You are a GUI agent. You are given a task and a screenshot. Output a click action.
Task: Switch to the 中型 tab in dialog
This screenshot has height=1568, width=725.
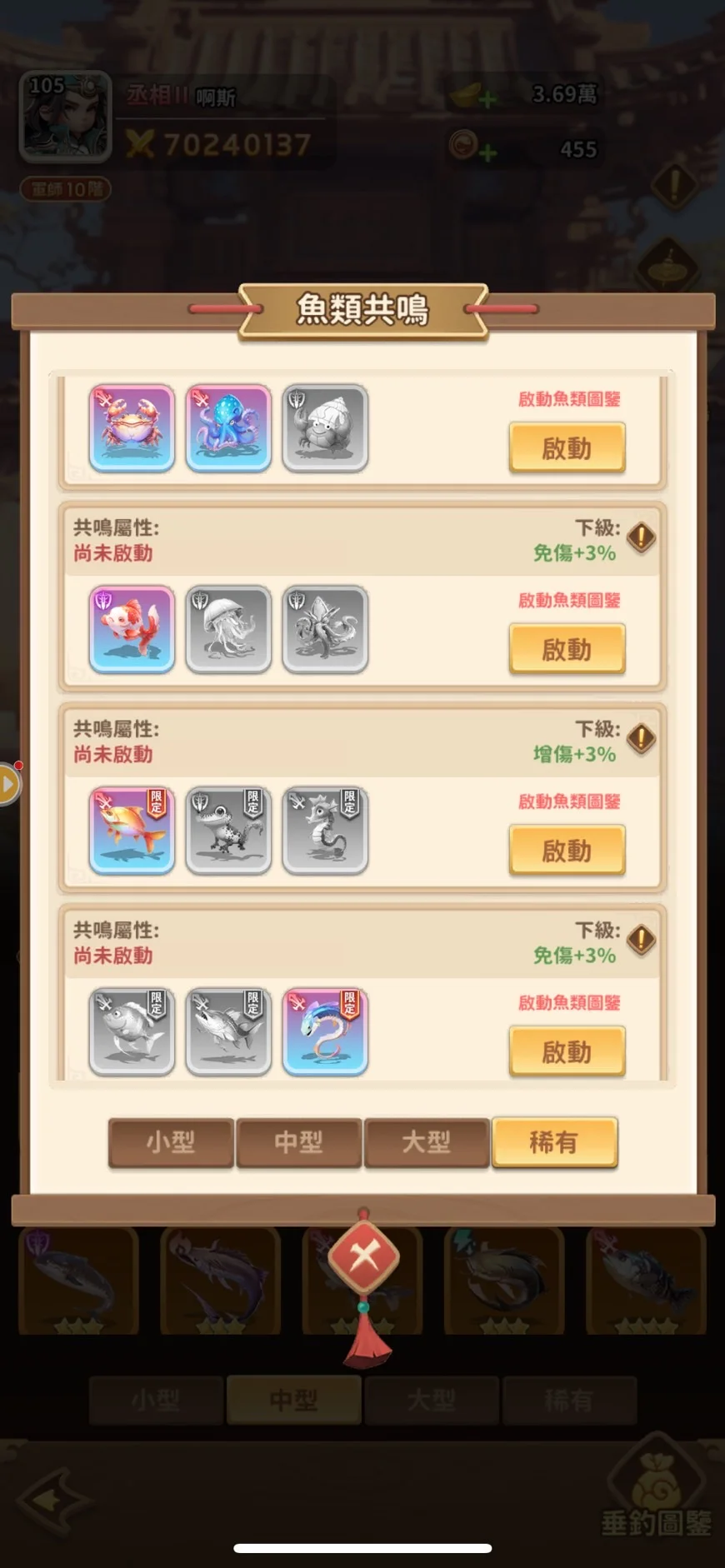click(x=298, y=1142)
